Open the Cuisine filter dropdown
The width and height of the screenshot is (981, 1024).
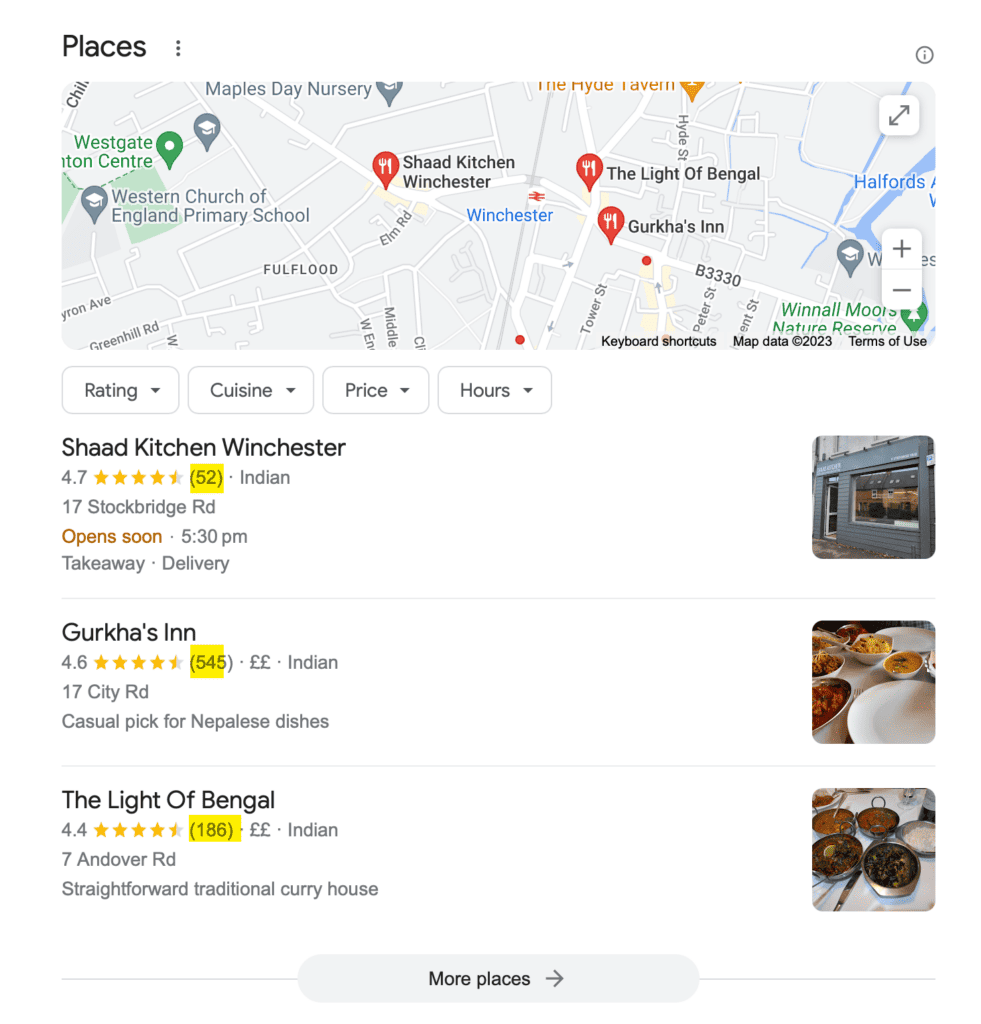251,390
